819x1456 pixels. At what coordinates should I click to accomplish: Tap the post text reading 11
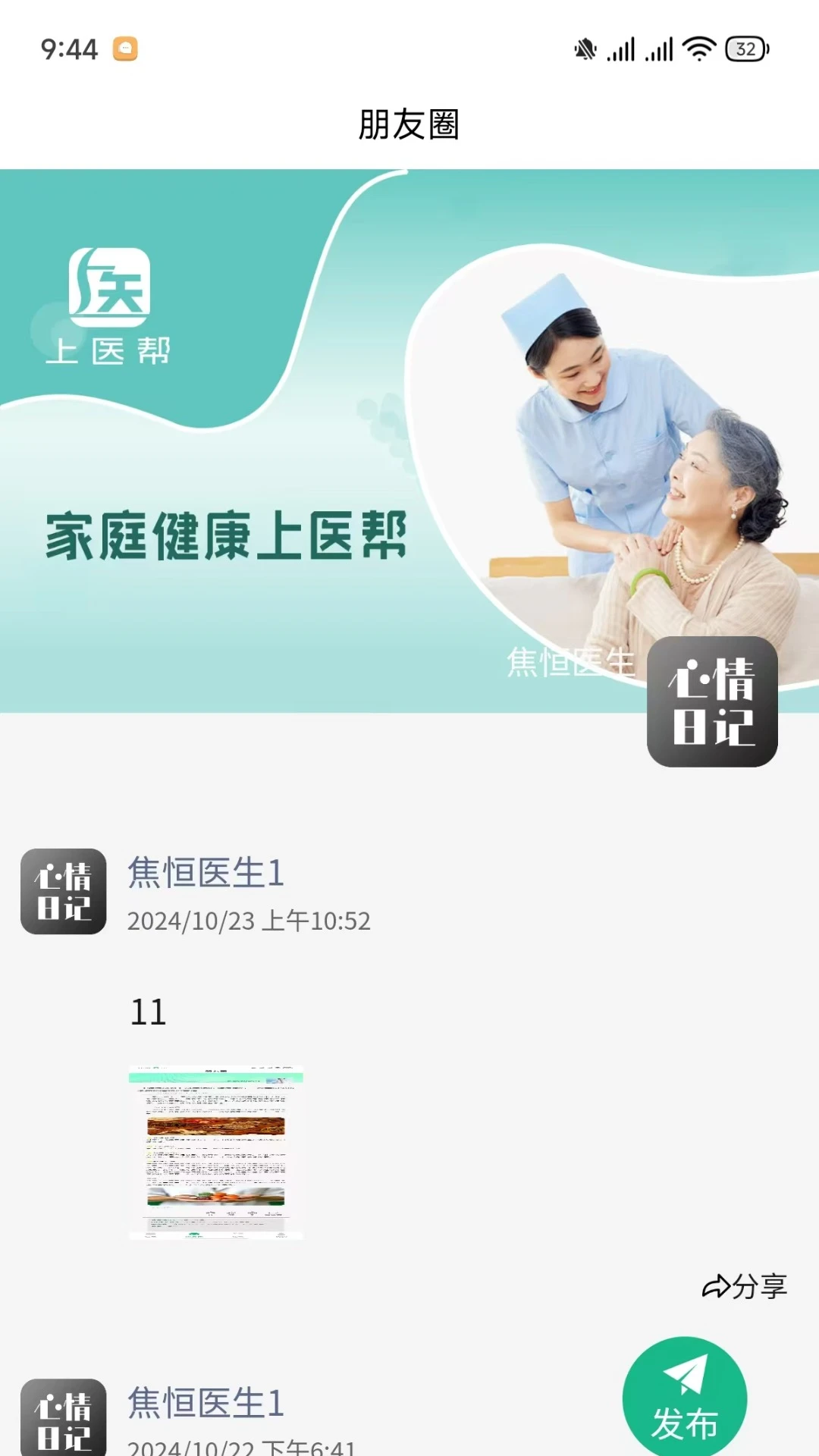coord(149,1012)
